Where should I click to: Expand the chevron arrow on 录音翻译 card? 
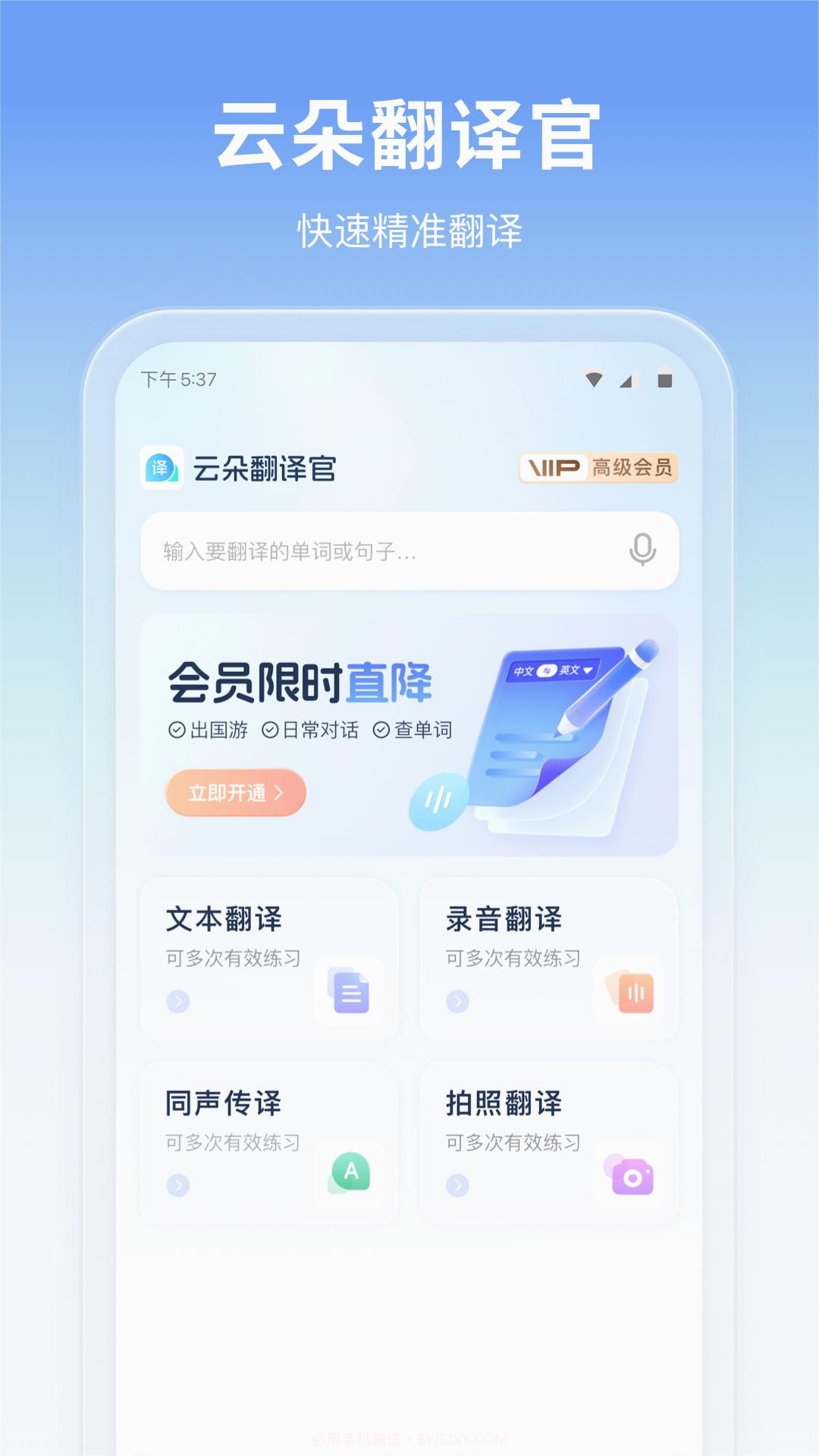457,1000
